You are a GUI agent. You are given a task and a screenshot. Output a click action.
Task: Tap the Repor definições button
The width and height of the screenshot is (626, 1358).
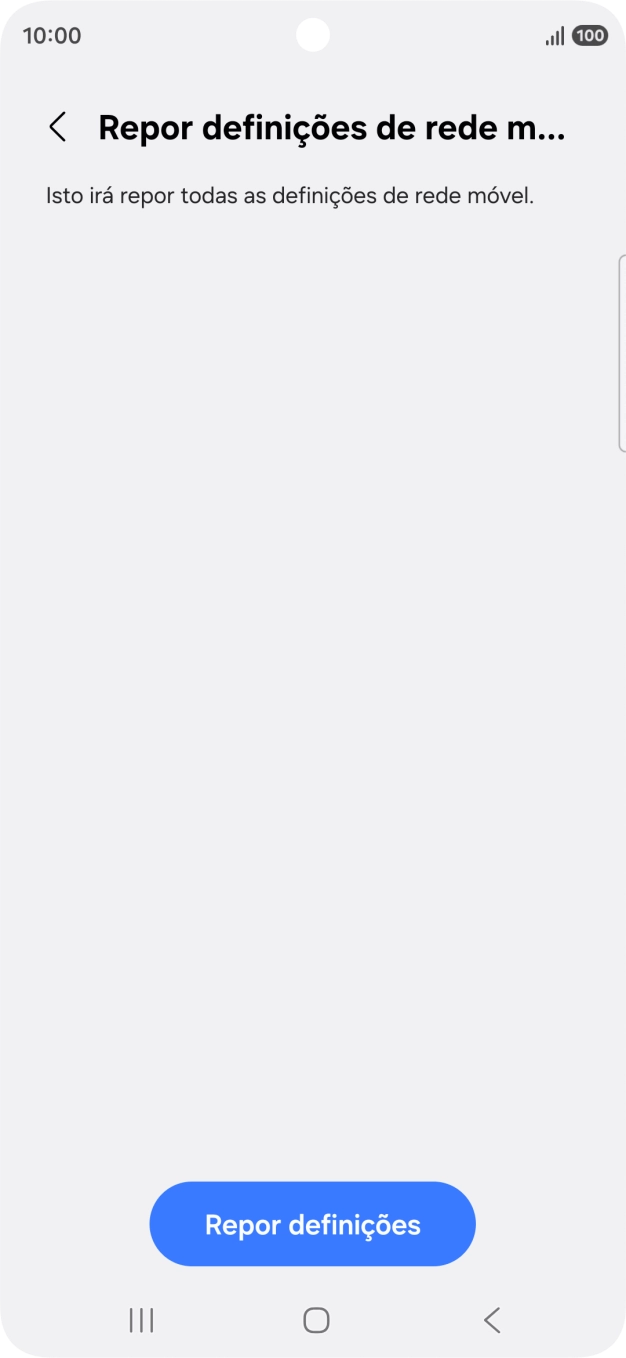(312, 1224)
